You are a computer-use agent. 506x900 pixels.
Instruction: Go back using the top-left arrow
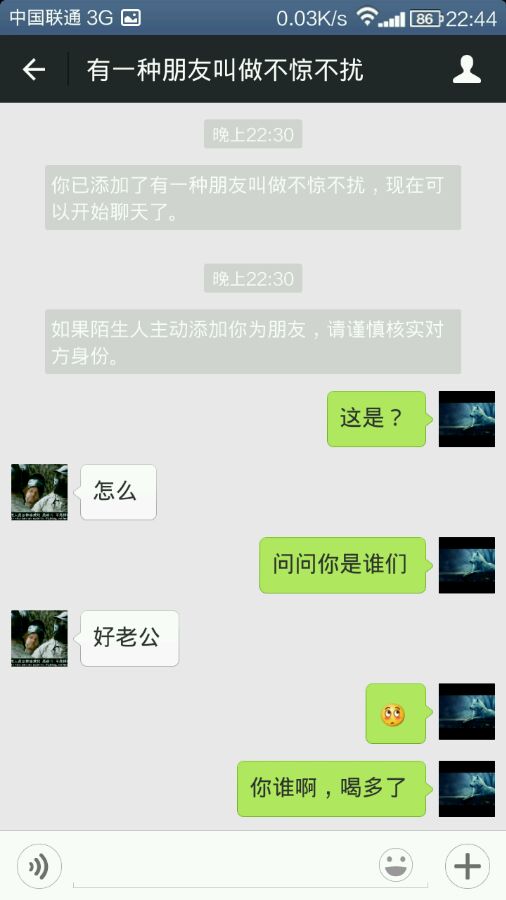coord(34,69)
